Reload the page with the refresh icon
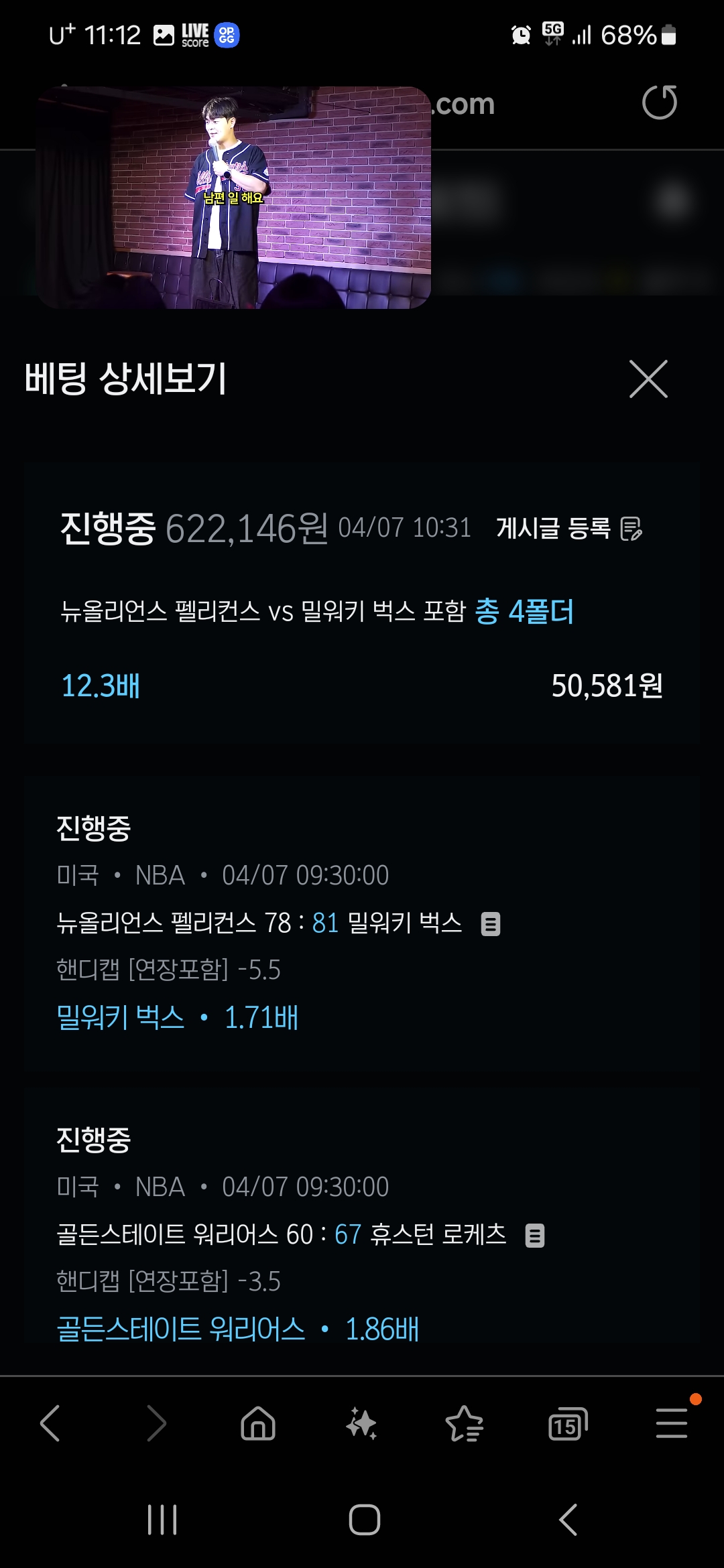This screenshot has width=724, height=1568. (660, 103)
